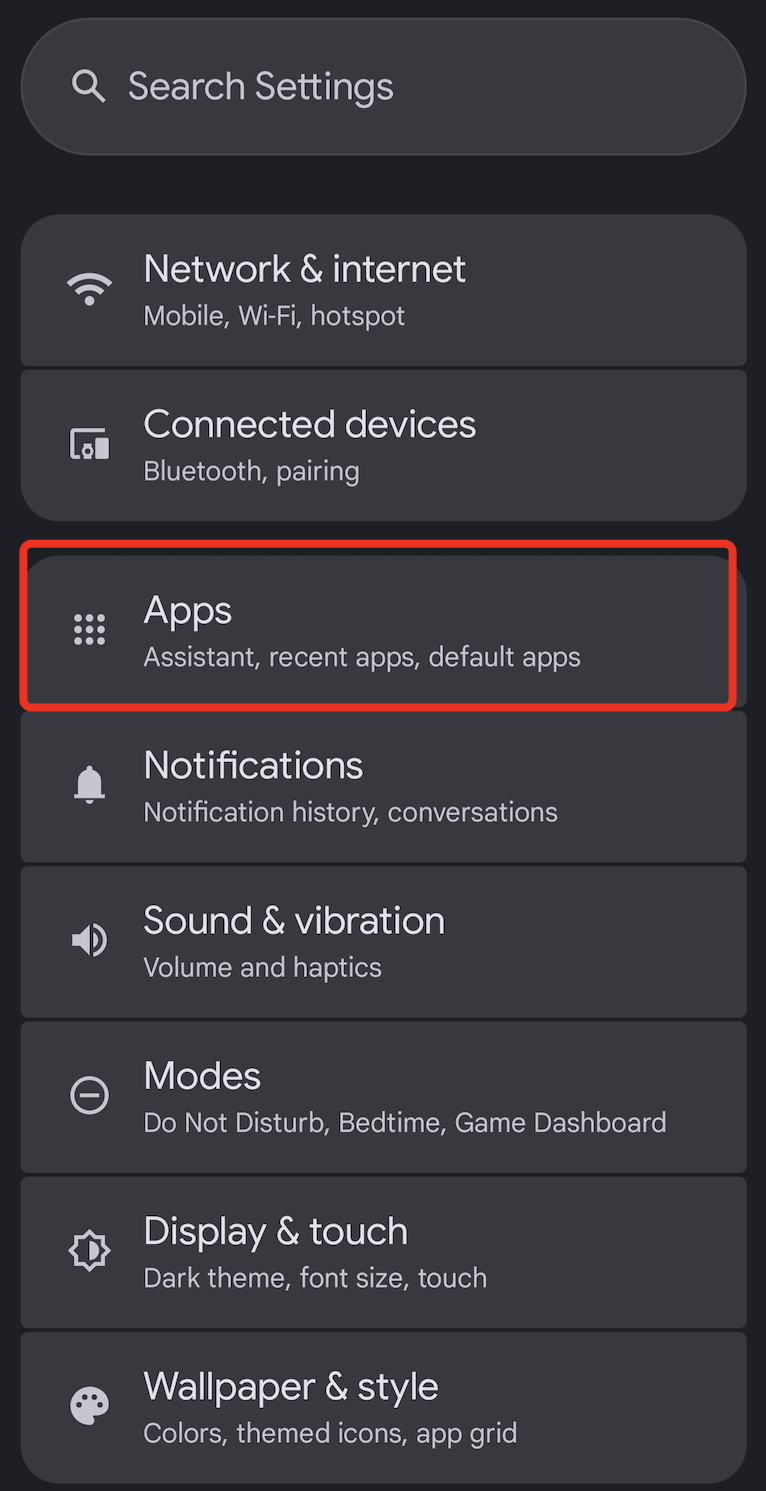
Task: Open the Search Settings field
Action: click(383, 87)
